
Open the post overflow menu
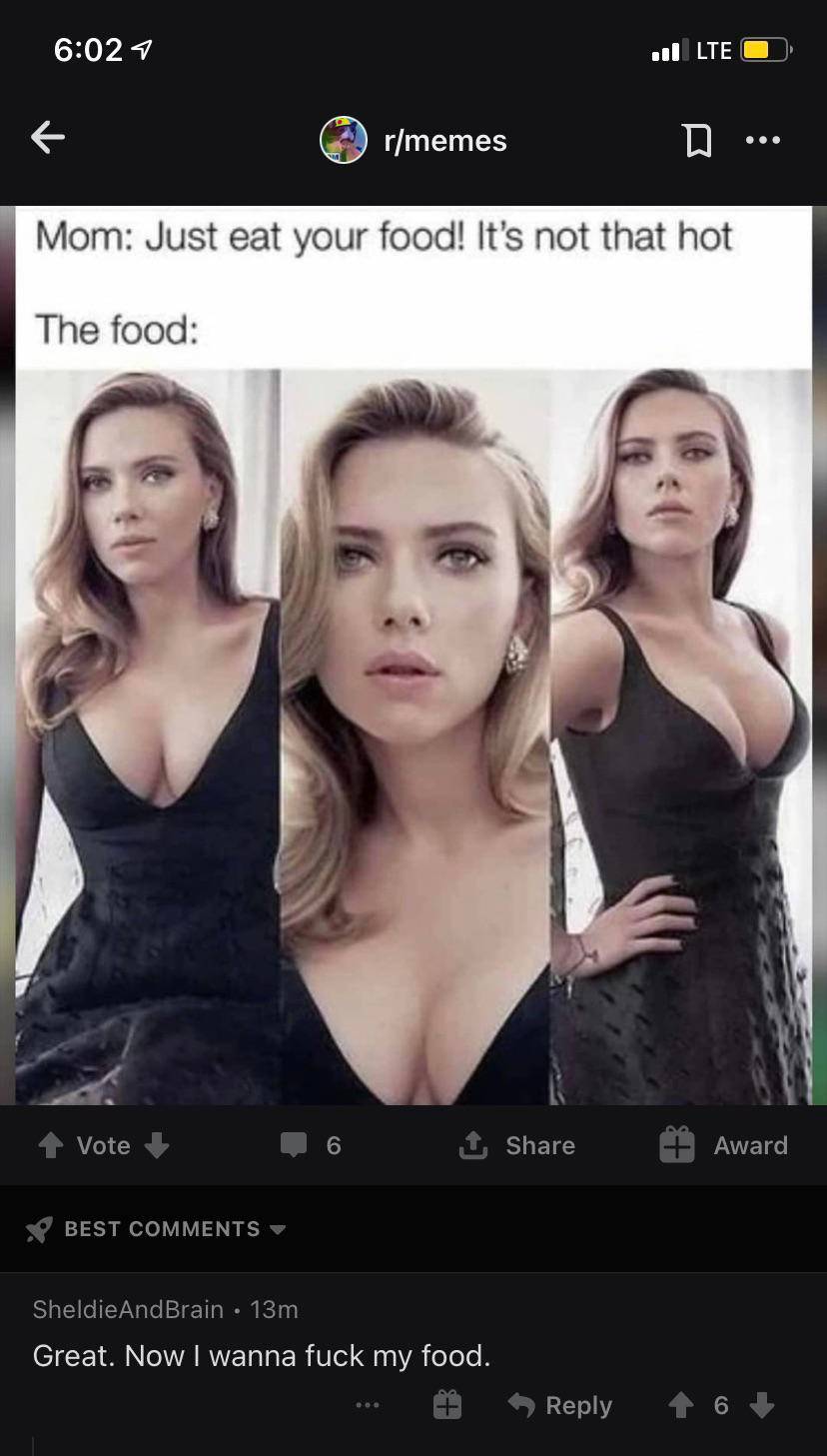click(x=763, y=141)
